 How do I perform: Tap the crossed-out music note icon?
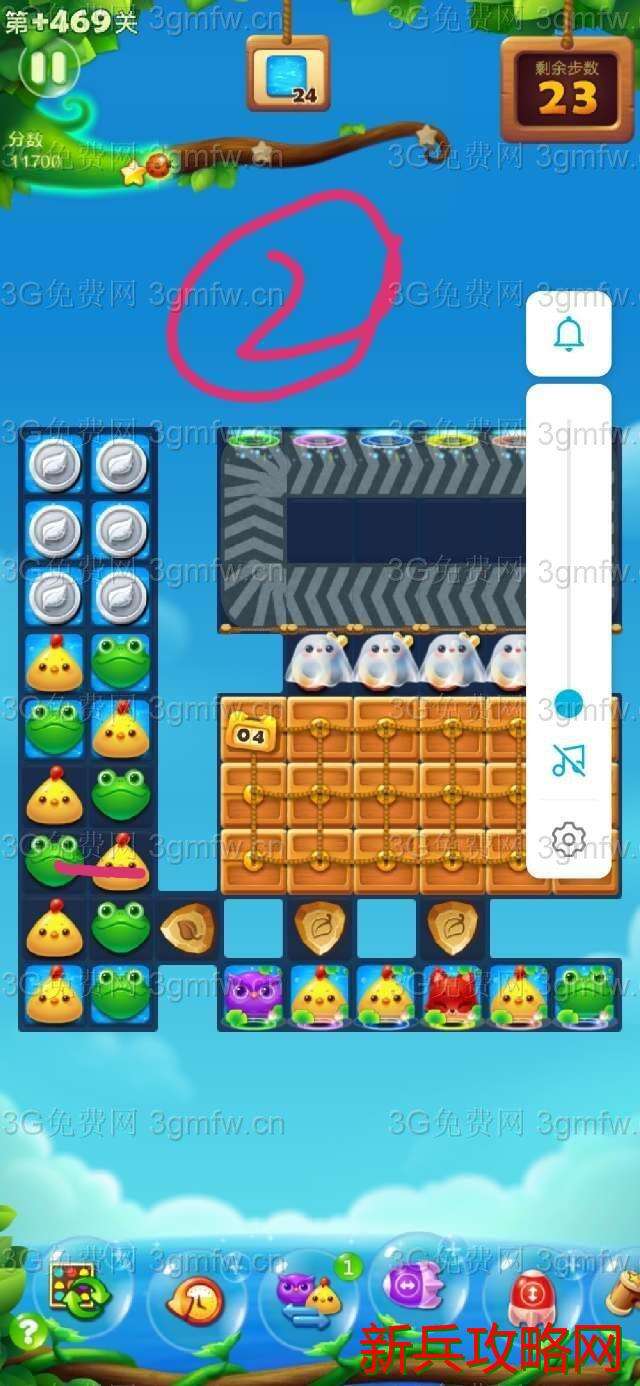pyautogui.click(x=569, y=762)
